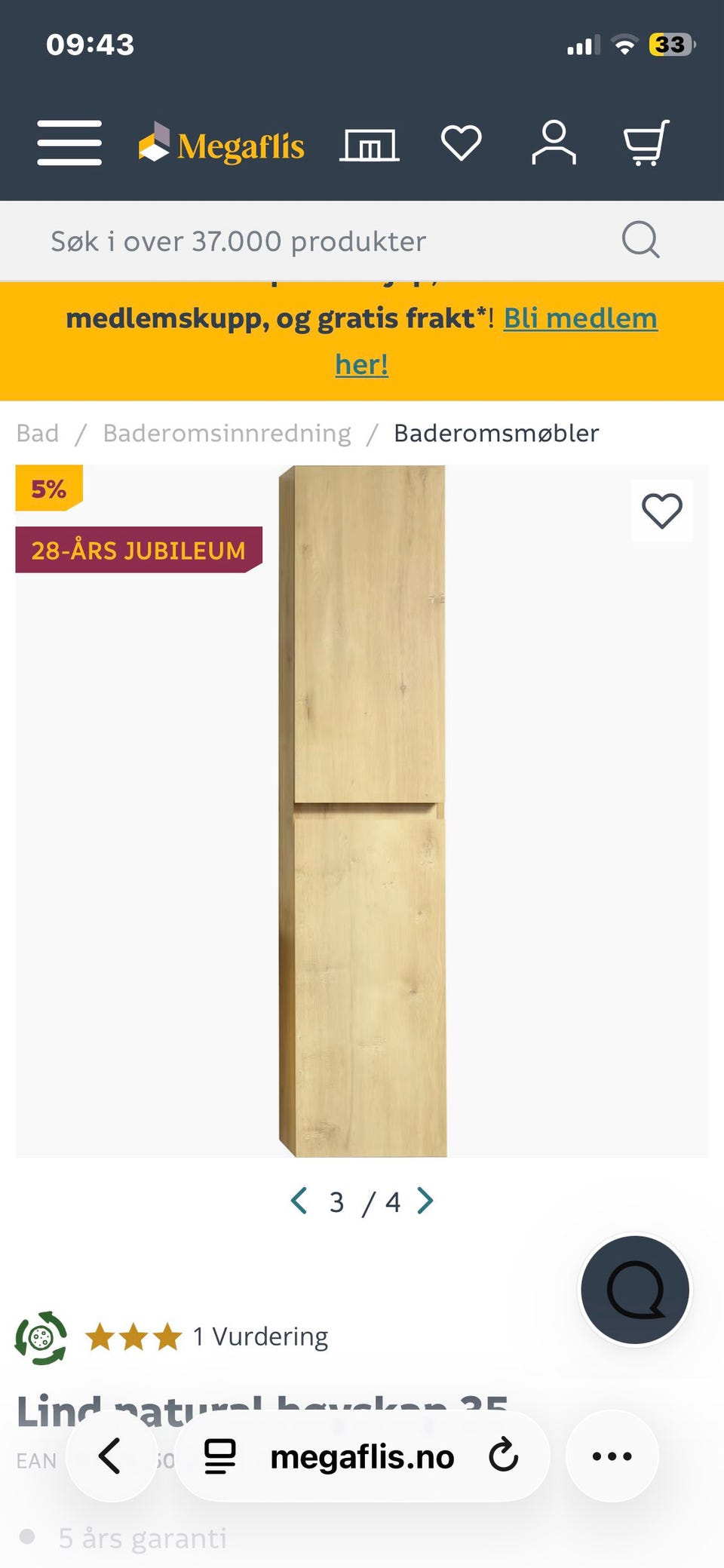Open the shopping cart icon
The width and height of the screenshot is (724, 1568).
[645, 143]
